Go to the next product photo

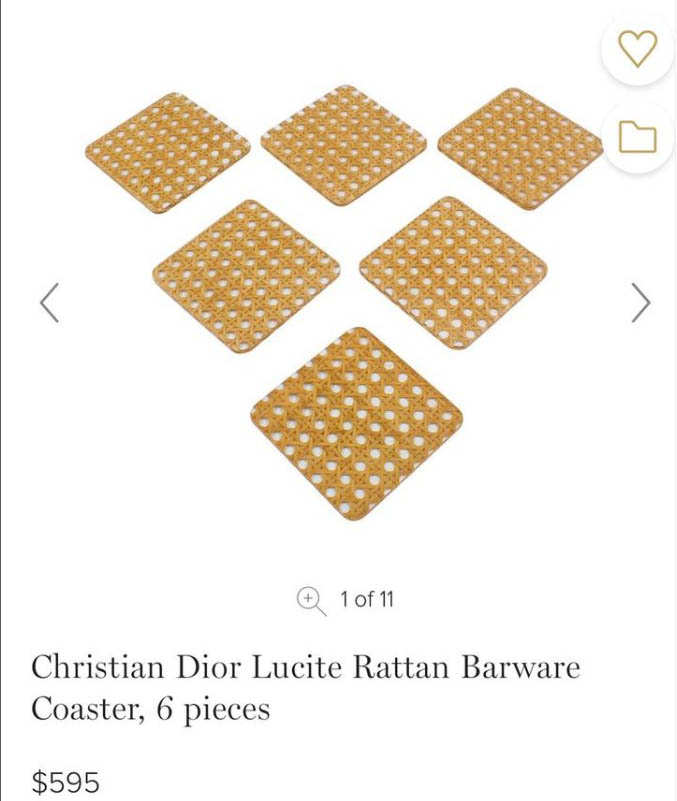coord(641,303)
